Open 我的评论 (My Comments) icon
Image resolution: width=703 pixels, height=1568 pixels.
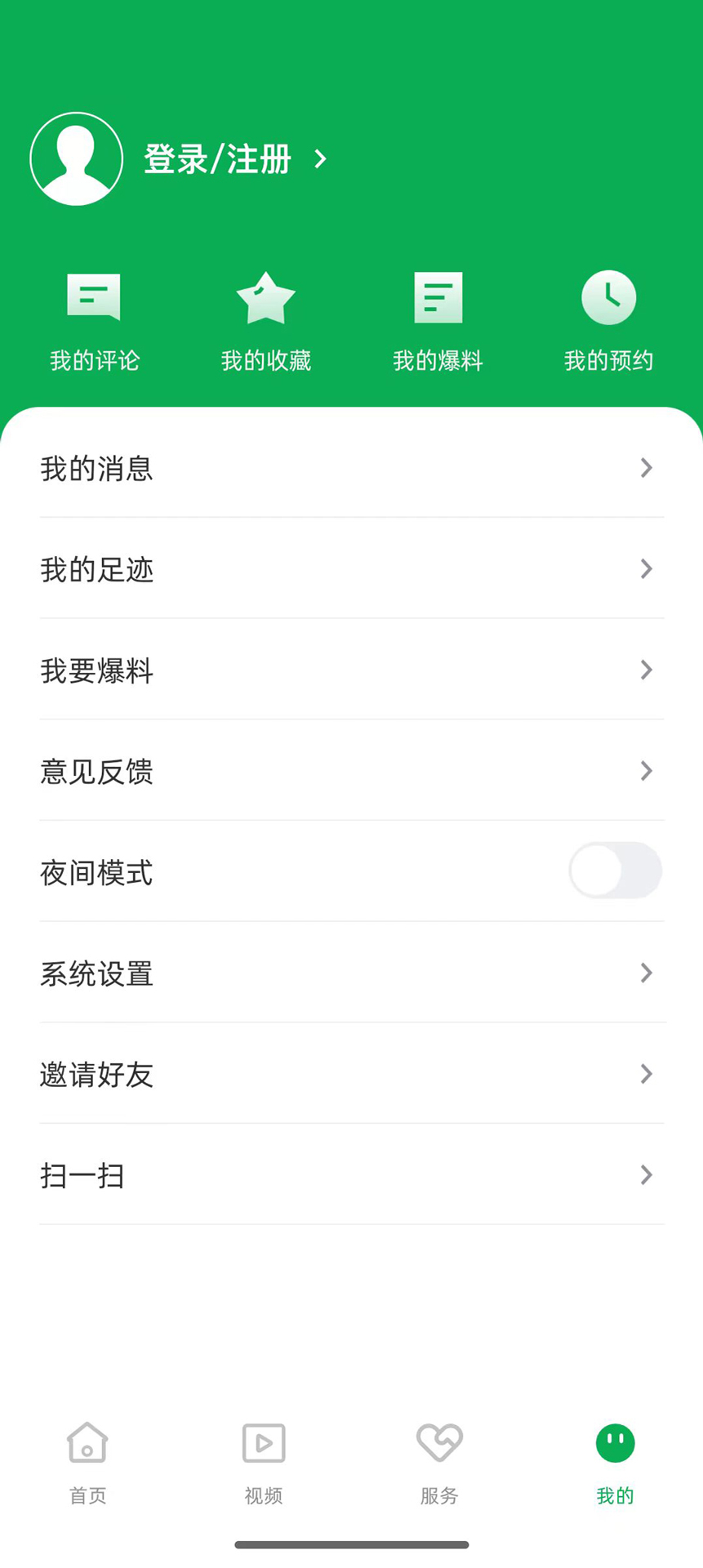coord(93,296)
